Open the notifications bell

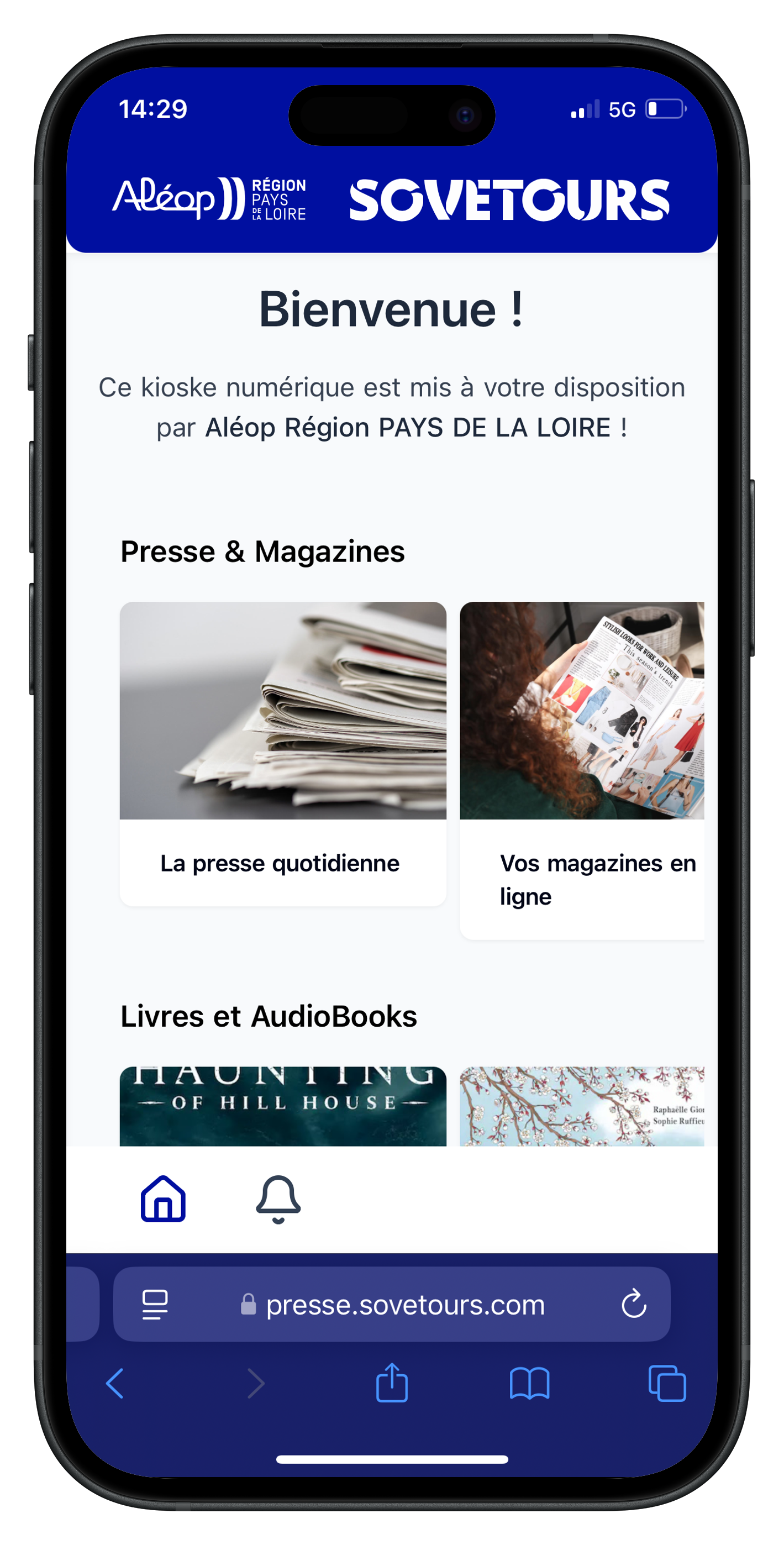point(278,1199)
